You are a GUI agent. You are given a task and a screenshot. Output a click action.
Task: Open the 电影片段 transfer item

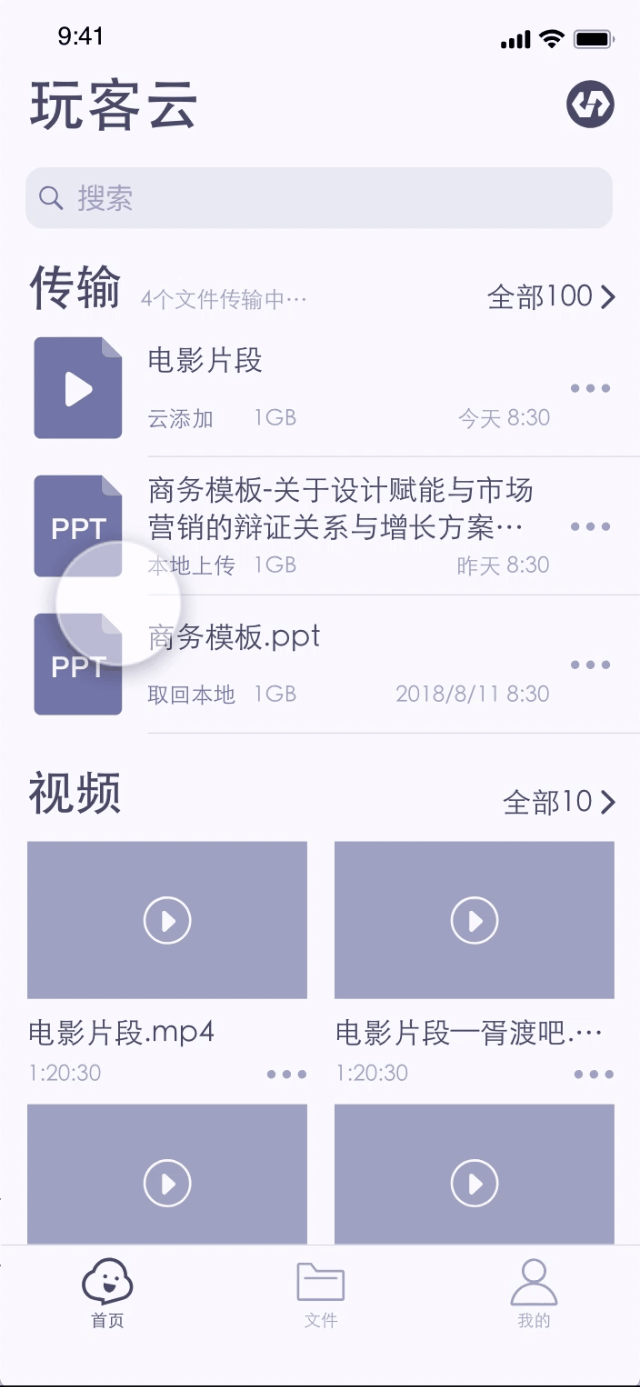pyautogui.click(x=320, y=388)
